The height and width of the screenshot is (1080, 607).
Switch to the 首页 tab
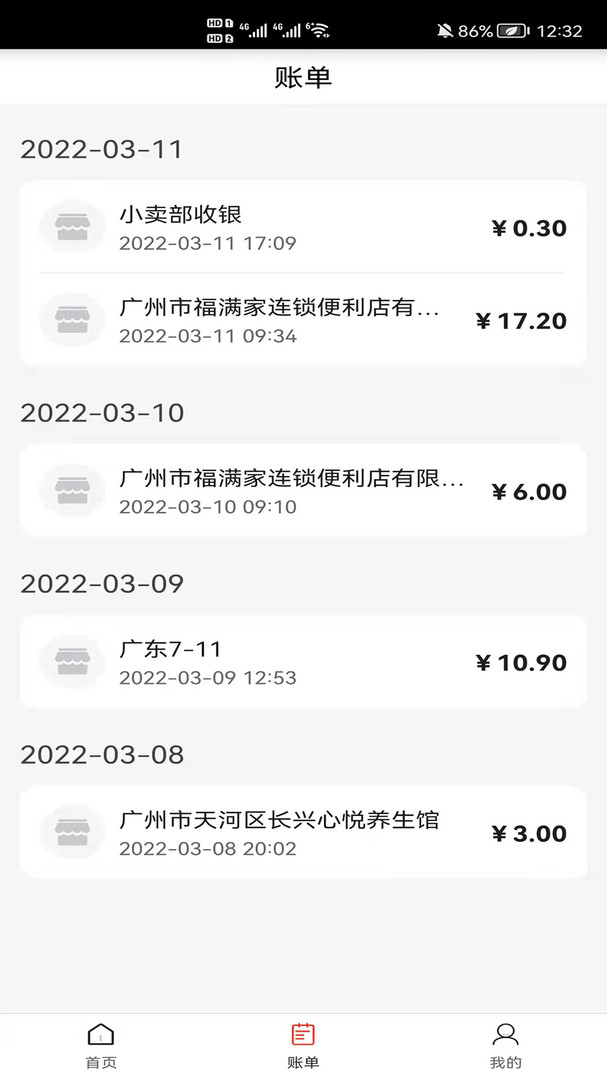101,1046
